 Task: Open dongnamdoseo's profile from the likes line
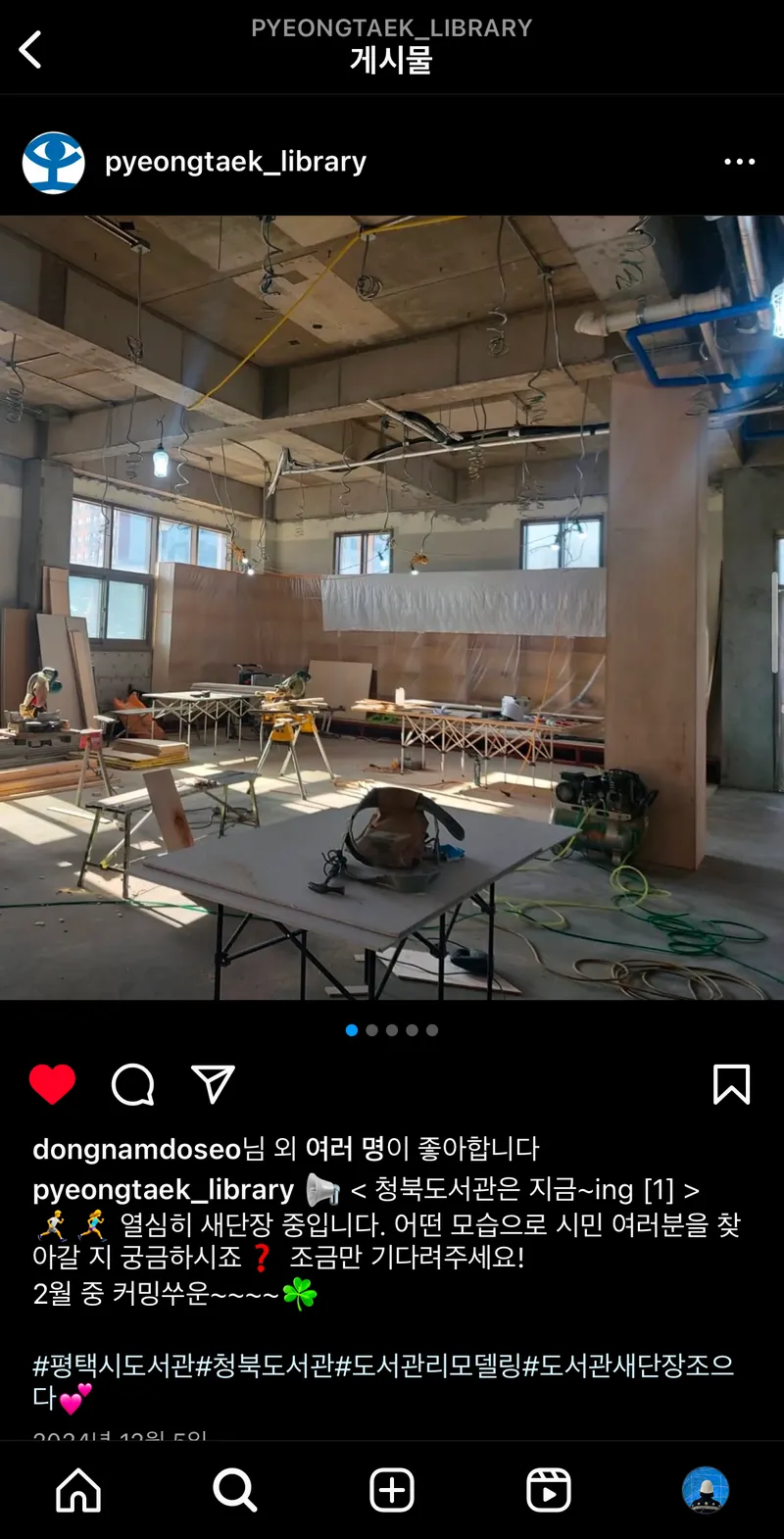pyautogui.click(x=136, y=1149)
